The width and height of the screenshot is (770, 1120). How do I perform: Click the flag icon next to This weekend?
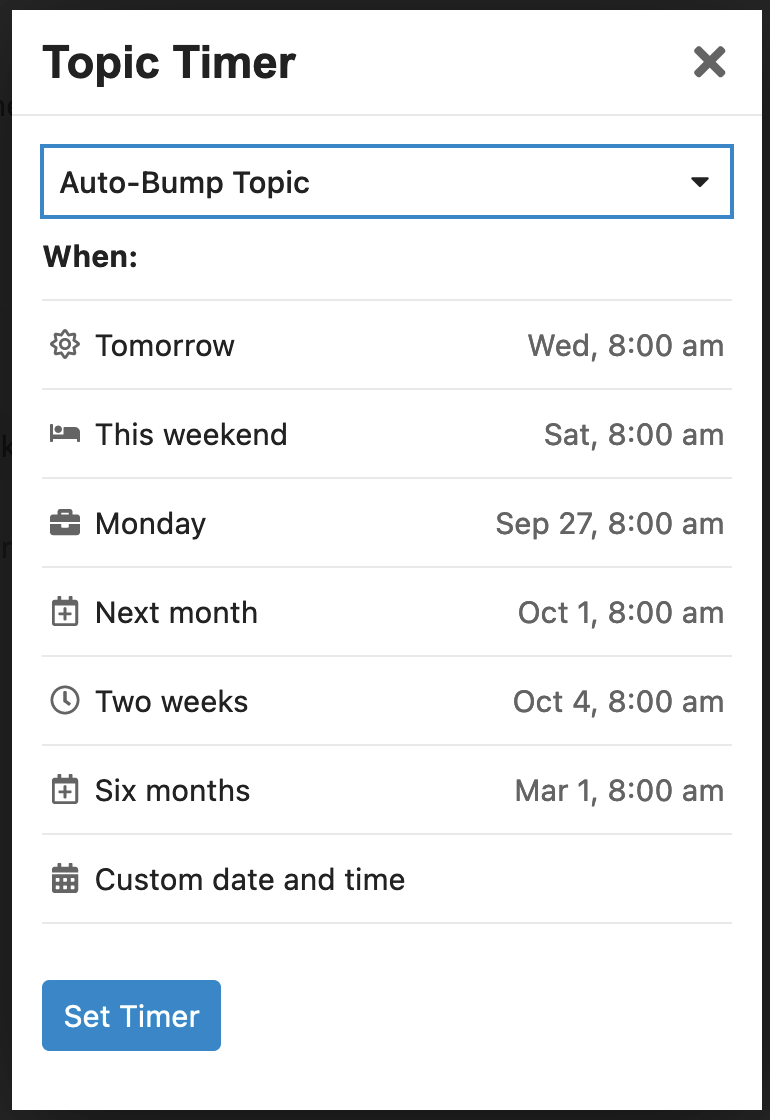(x=65, y=434)
